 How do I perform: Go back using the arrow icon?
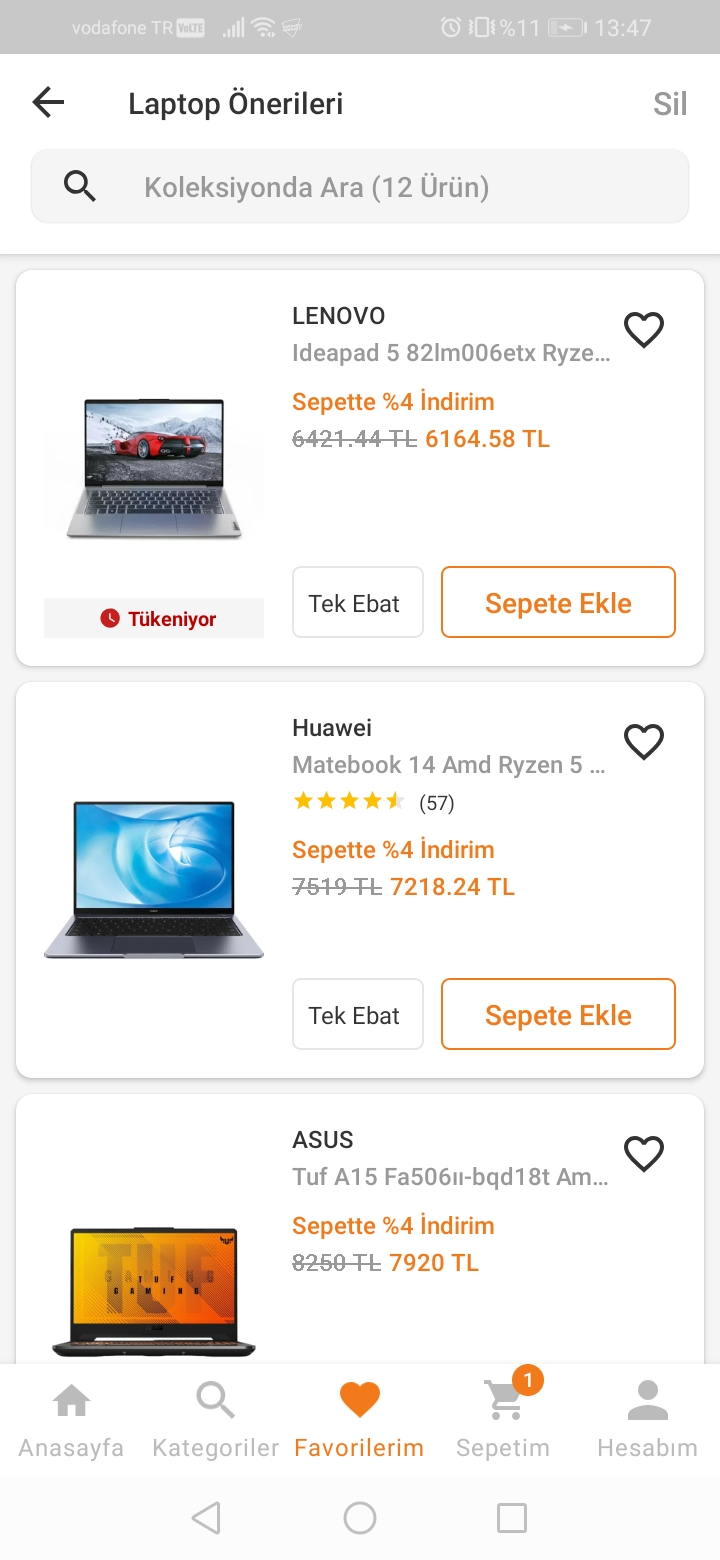coord(48,103)
